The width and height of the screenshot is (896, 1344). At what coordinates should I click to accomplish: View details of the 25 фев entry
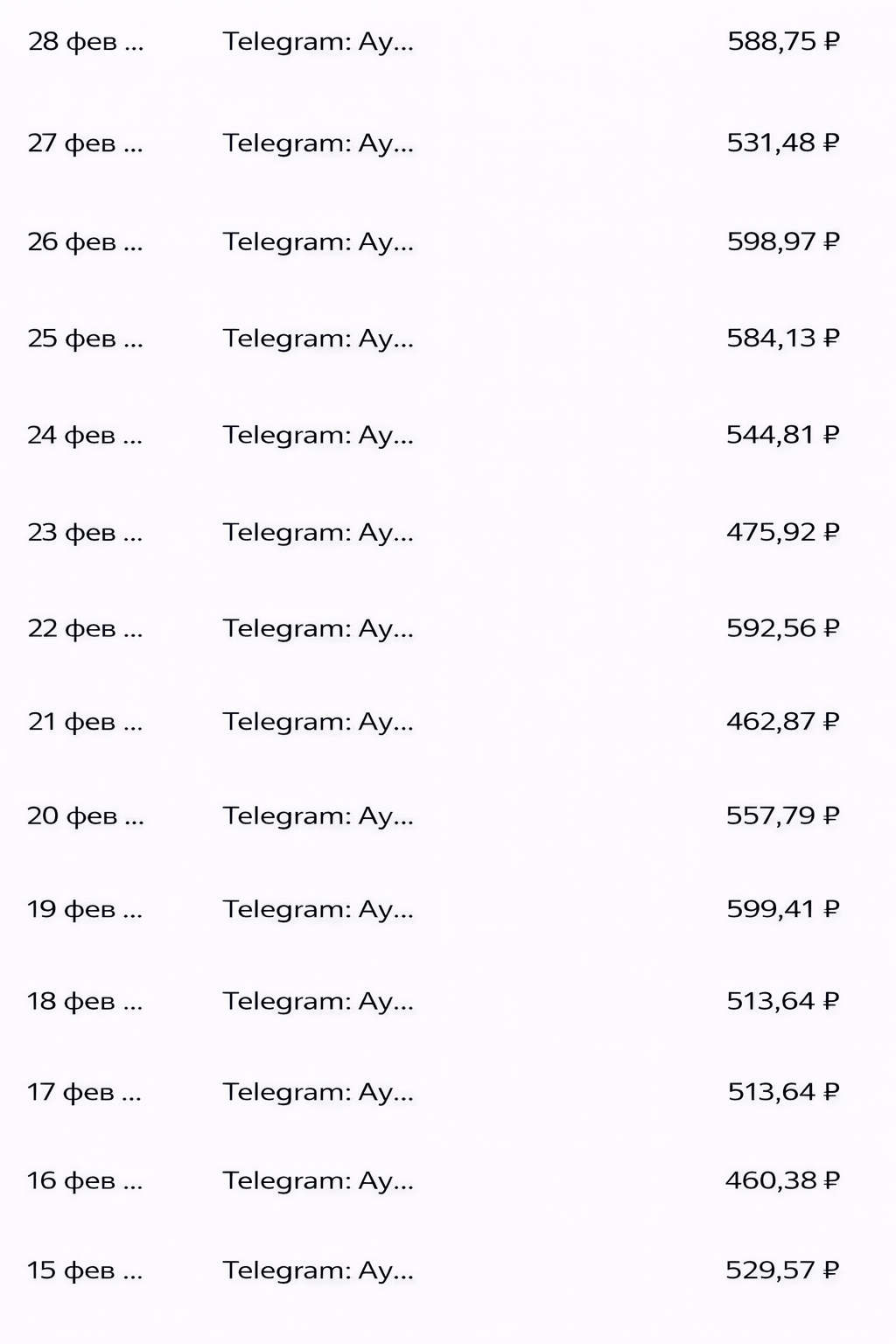318,338
